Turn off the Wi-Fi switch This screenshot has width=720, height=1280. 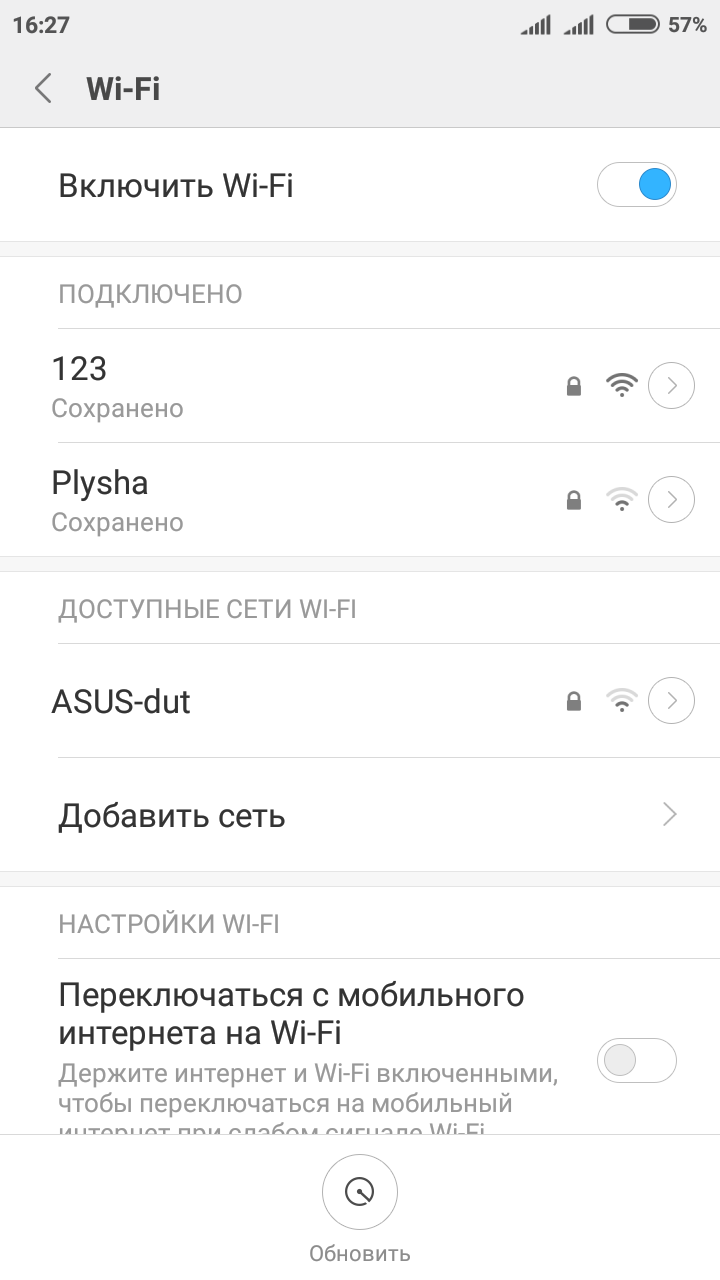pyautogui.click(x=636, y=185)
